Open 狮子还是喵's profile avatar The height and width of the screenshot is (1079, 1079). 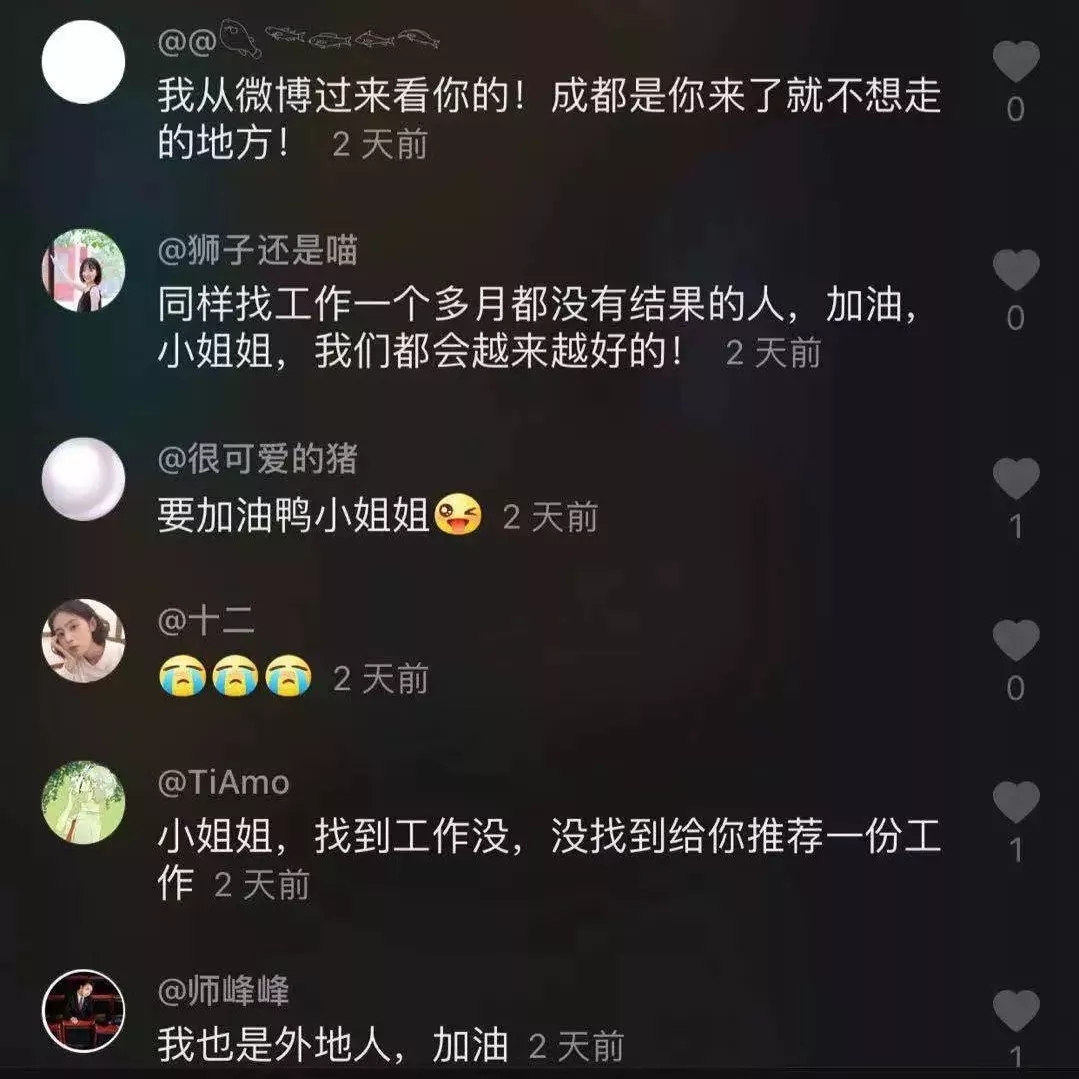(x=83, y=270)
